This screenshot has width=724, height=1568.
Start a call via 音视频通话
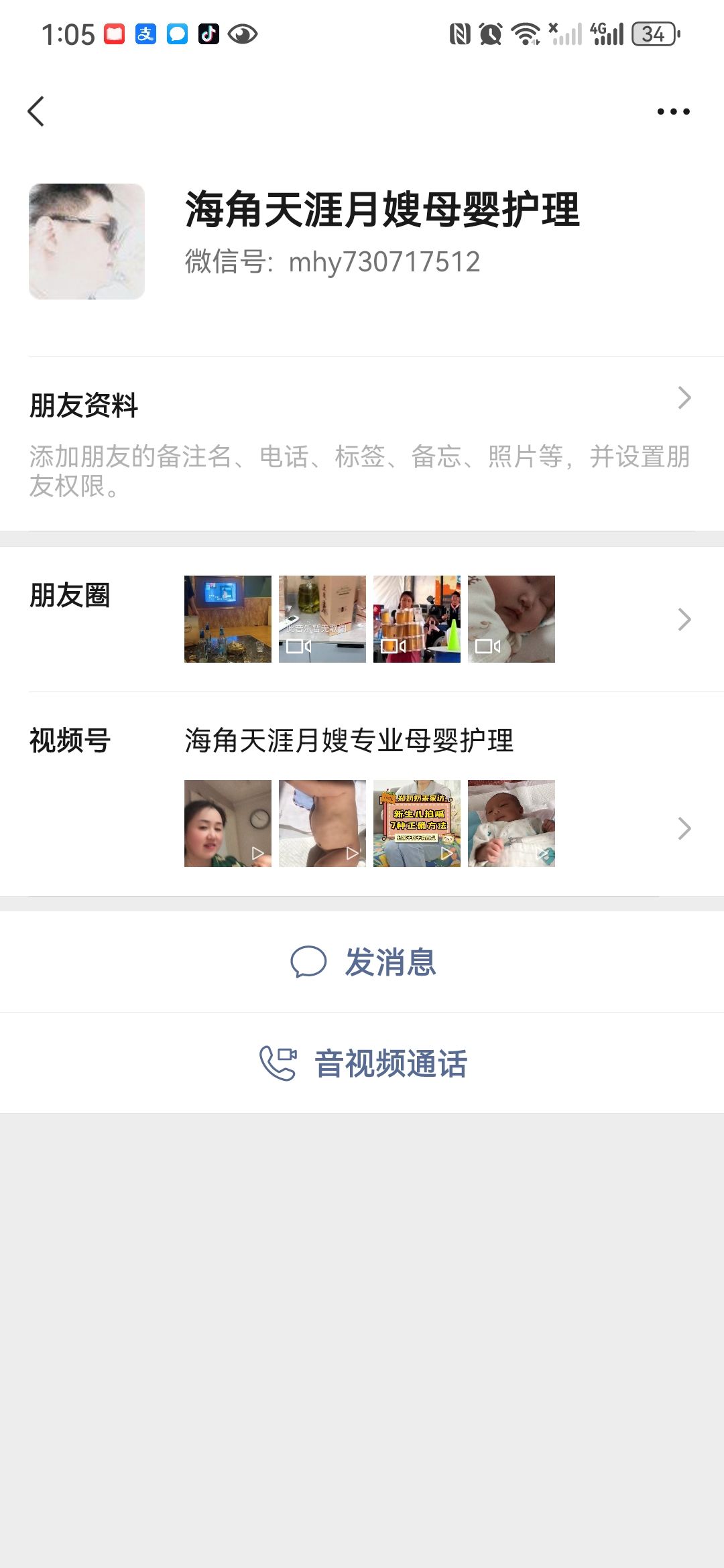pos(362,1063)
